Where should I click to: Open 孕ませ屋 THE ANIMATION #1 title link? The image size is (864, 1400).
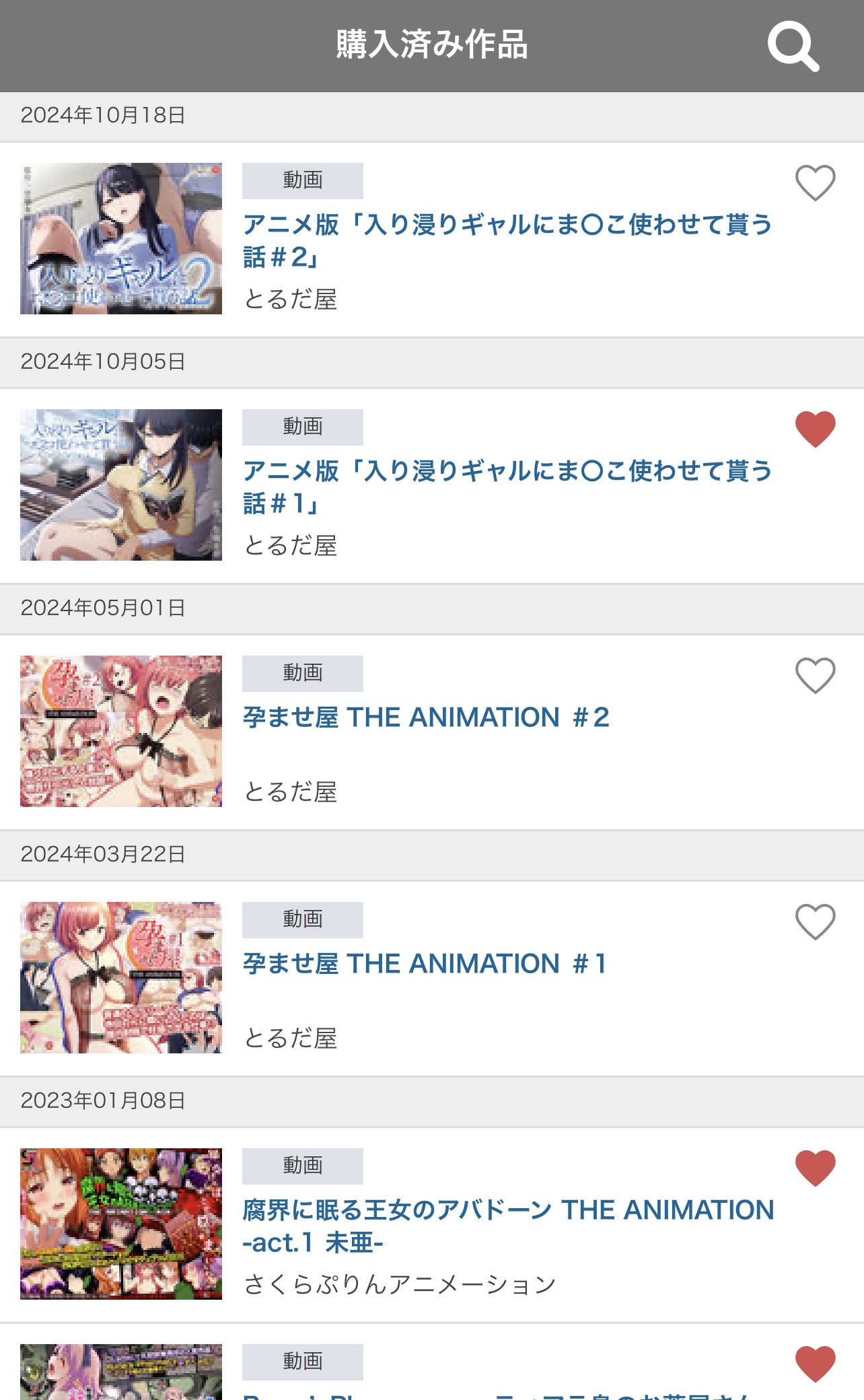point(424,964)
